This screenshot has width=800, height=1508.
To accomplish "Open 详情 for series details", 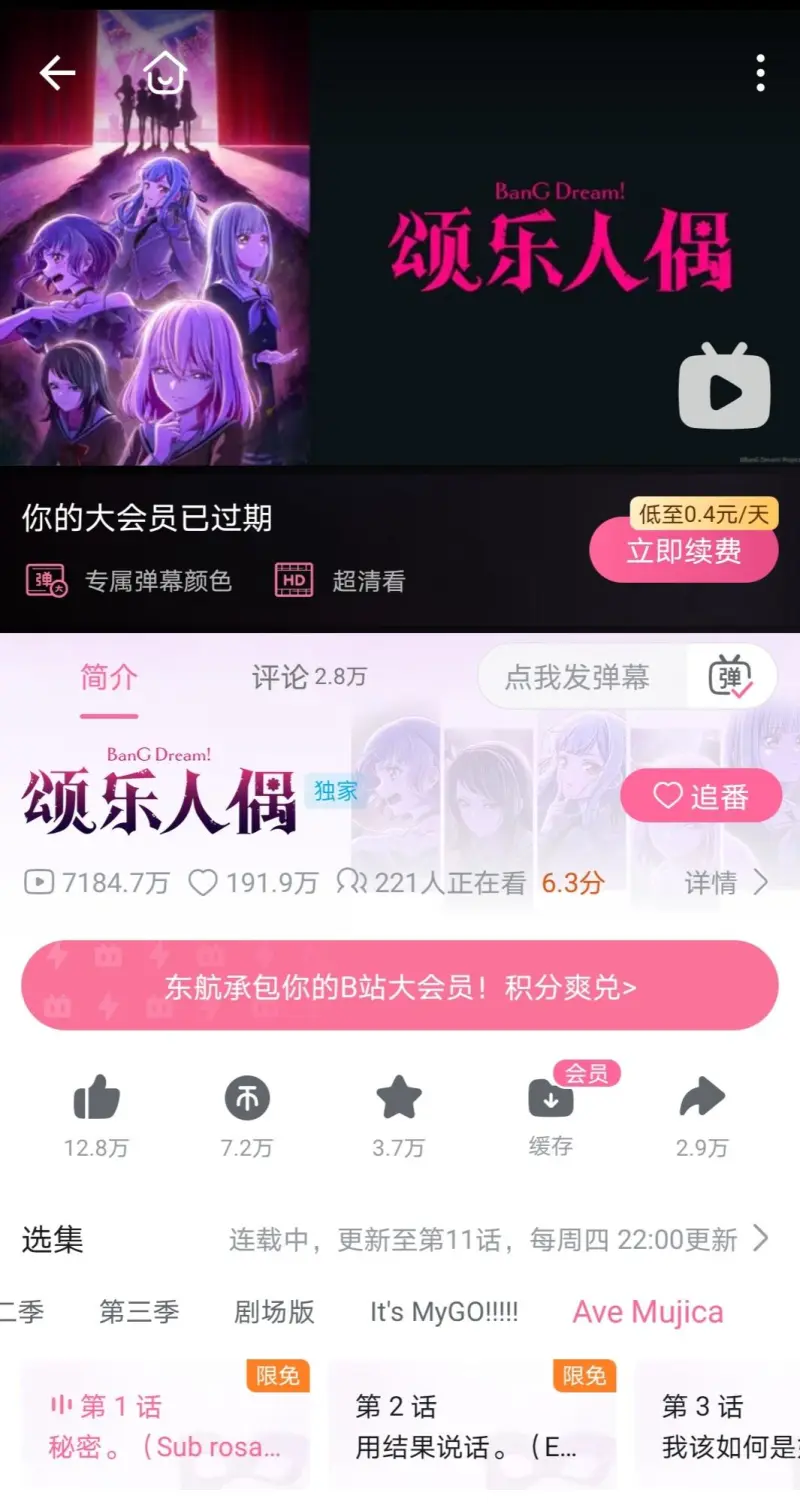I will coord(725,882).
